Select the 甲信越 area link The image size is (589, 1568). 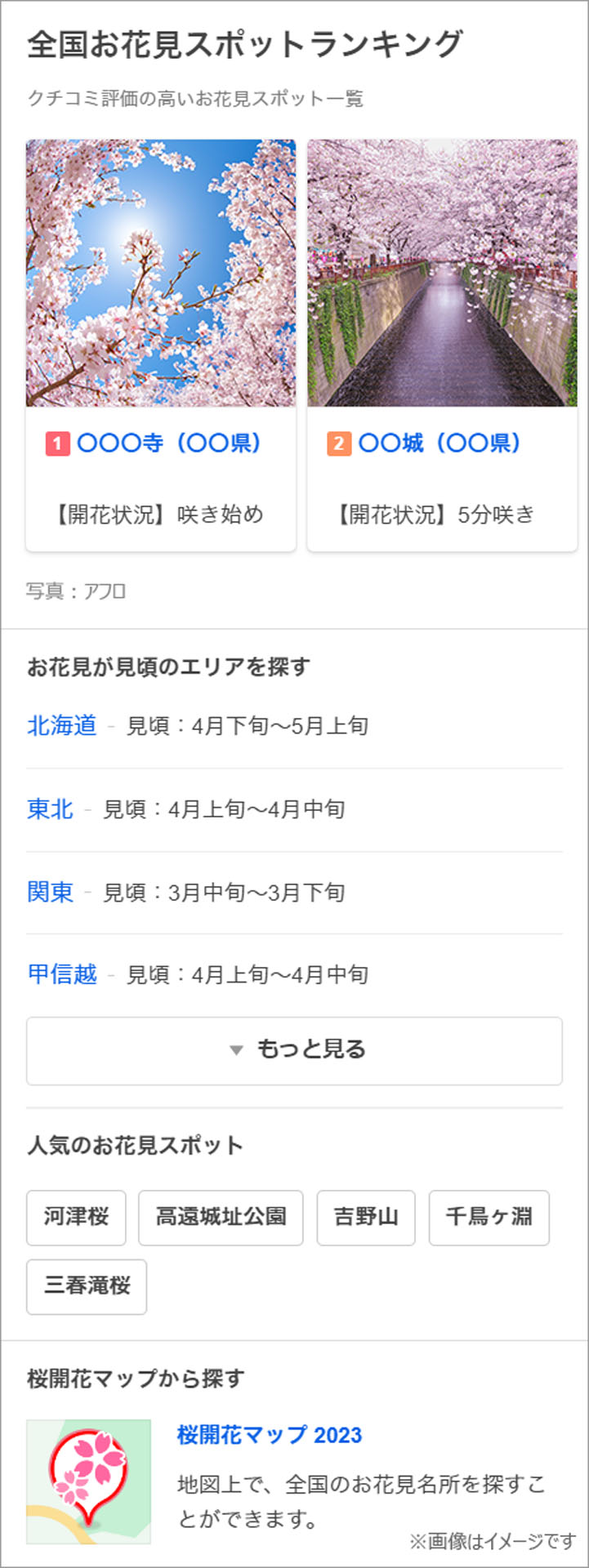coord(61,974)
